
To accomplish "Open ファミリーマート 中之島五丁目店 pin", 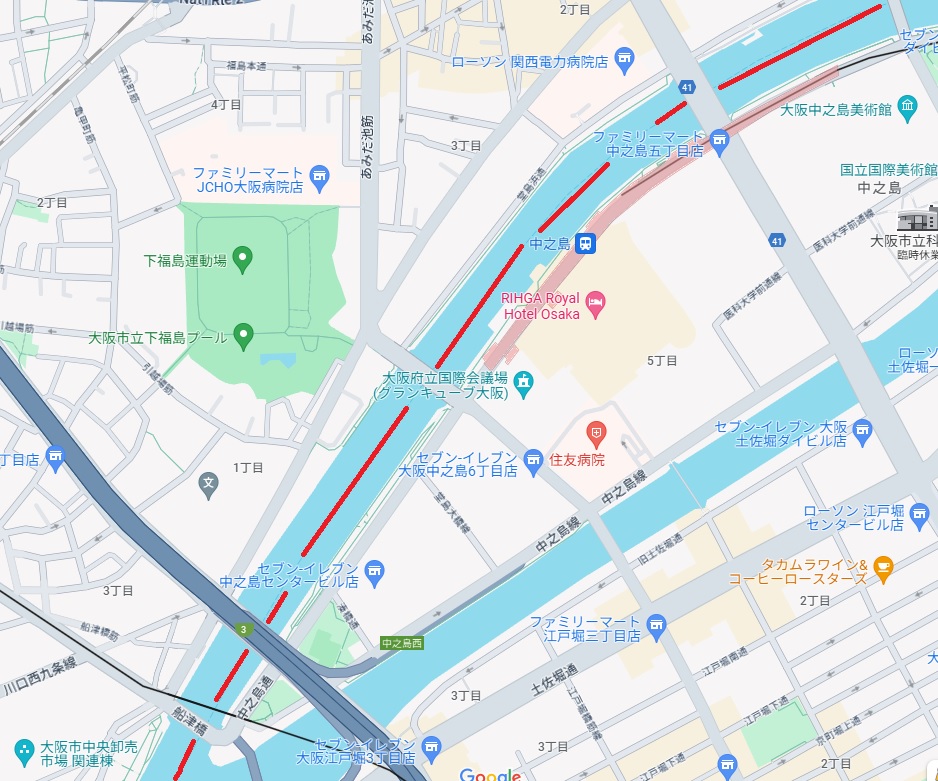I will [721, 139].
